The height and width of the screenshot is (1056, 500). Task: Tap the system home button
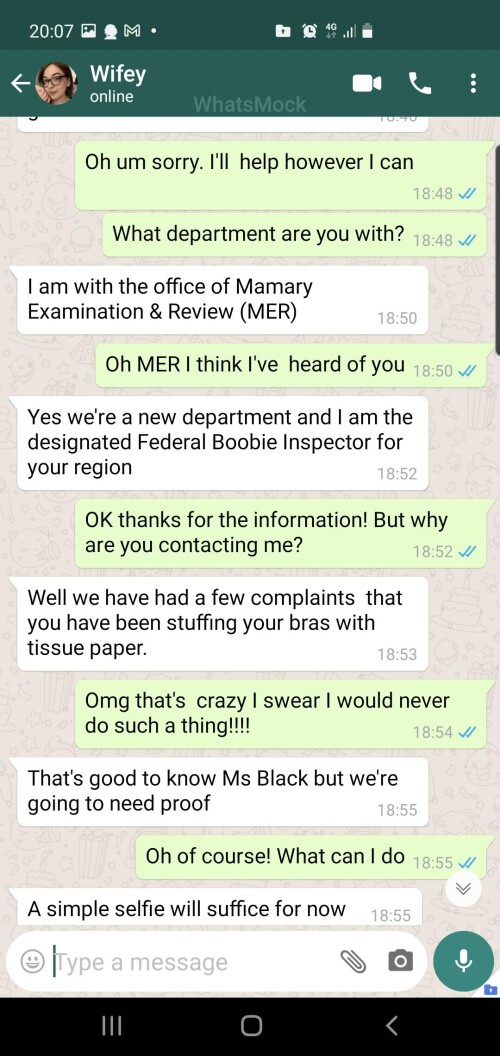click(x=251, y=1026)
